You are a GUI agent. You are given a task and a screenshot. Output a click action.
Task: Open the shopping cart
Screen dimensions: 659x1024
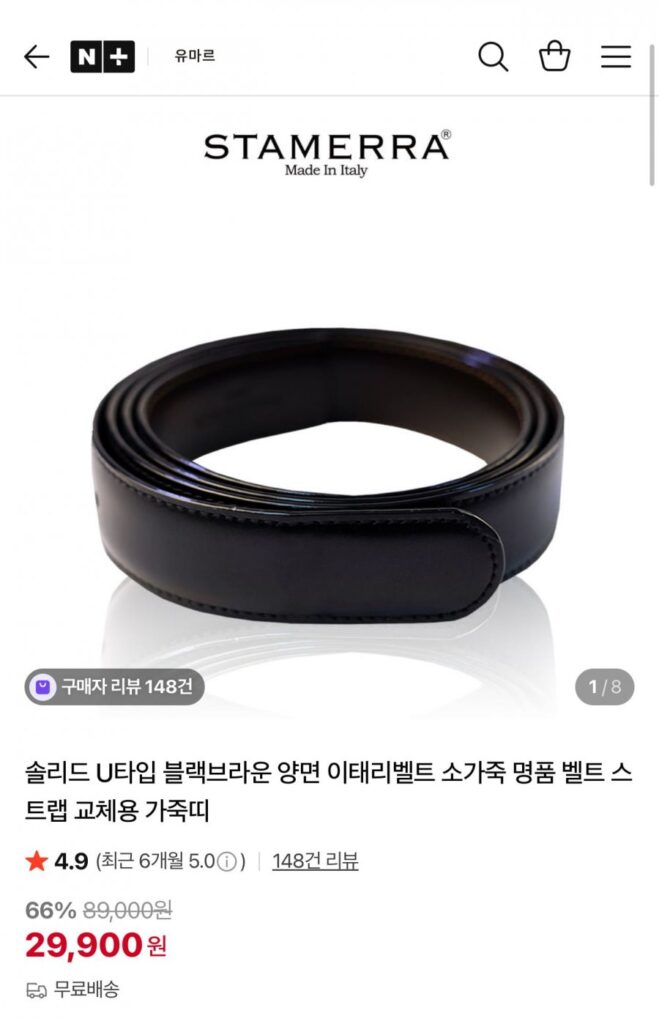tap(554, 57)
